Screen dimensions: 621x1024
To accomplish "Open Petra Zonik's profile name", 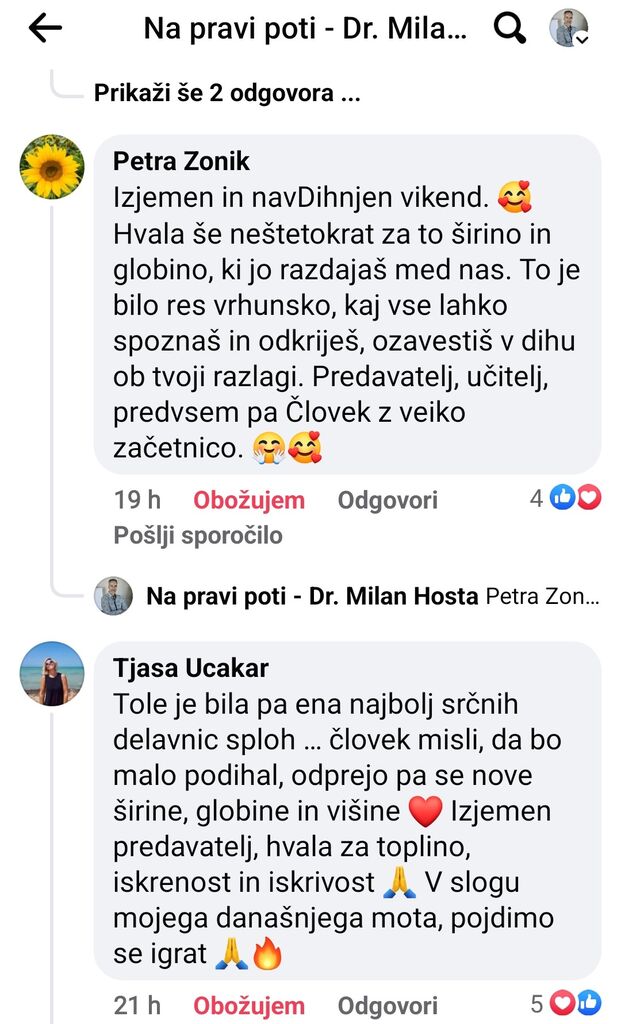I will pyautogui.click(x=182, y=161).
